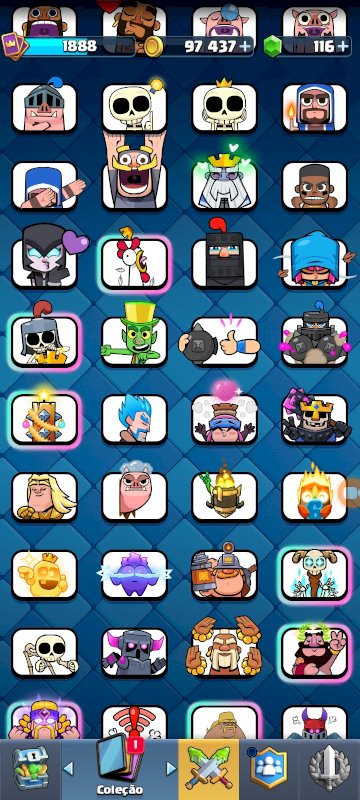Select the miner with lantern emote

pos(224,572)
